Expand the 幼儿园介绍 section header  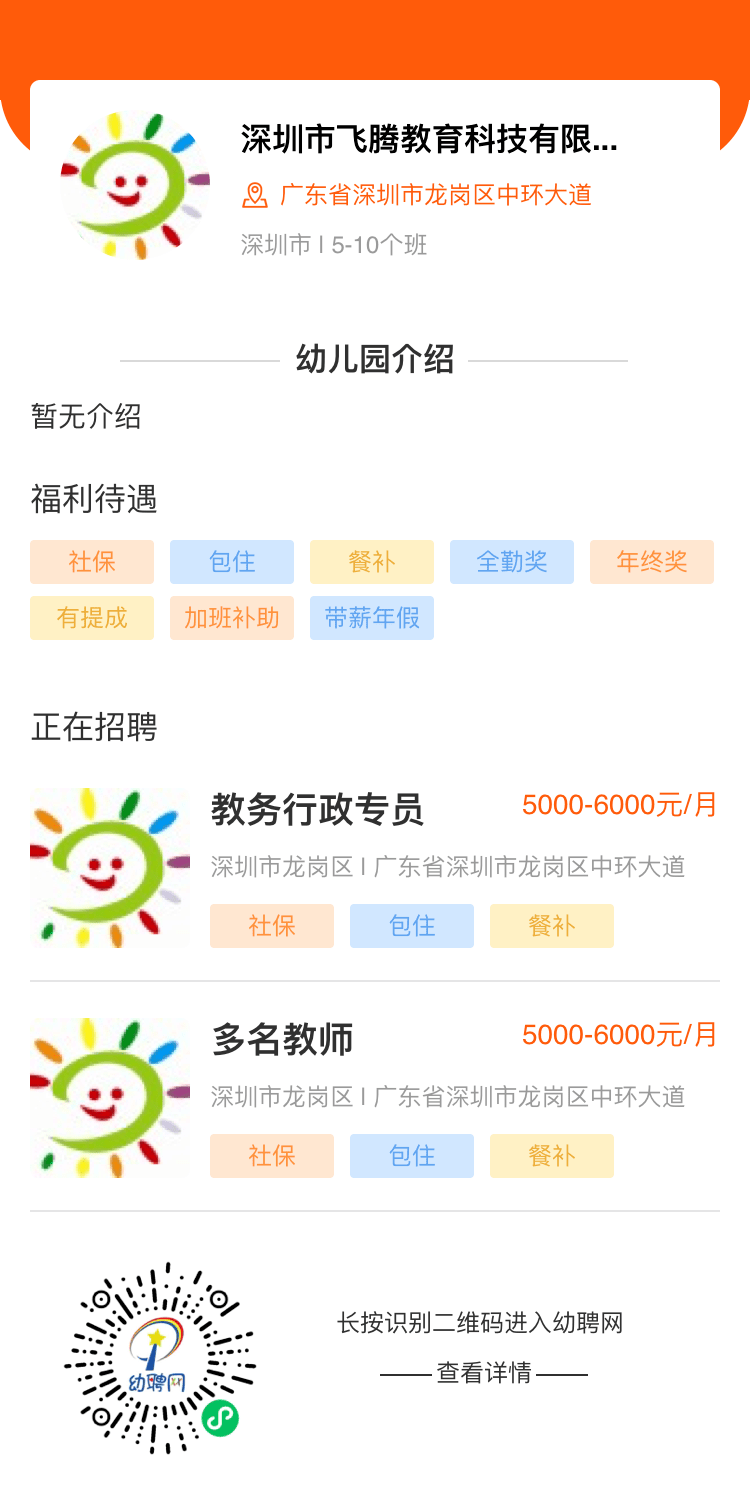[x=375, y=358]
